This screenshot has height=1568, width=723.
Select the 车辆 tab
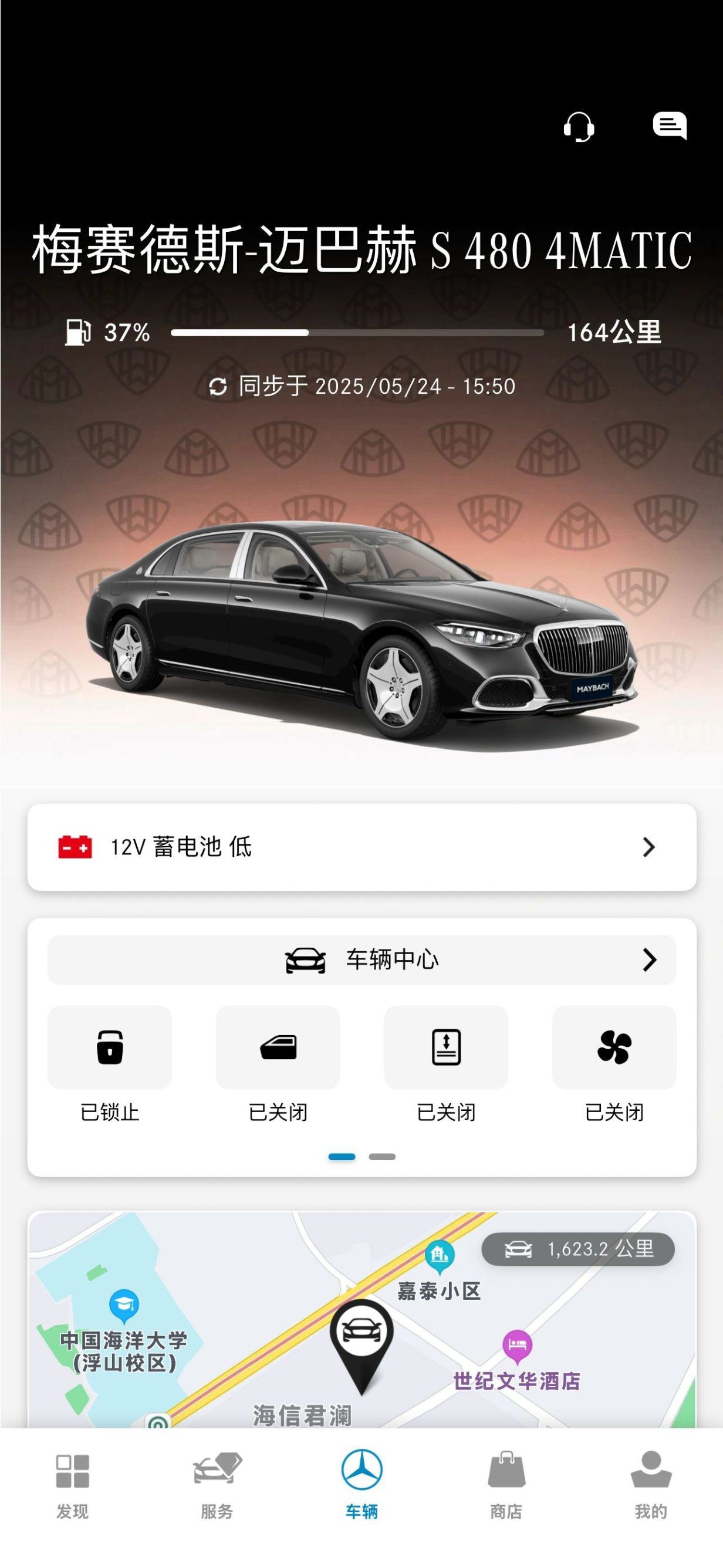click(x=361, y=1485)
